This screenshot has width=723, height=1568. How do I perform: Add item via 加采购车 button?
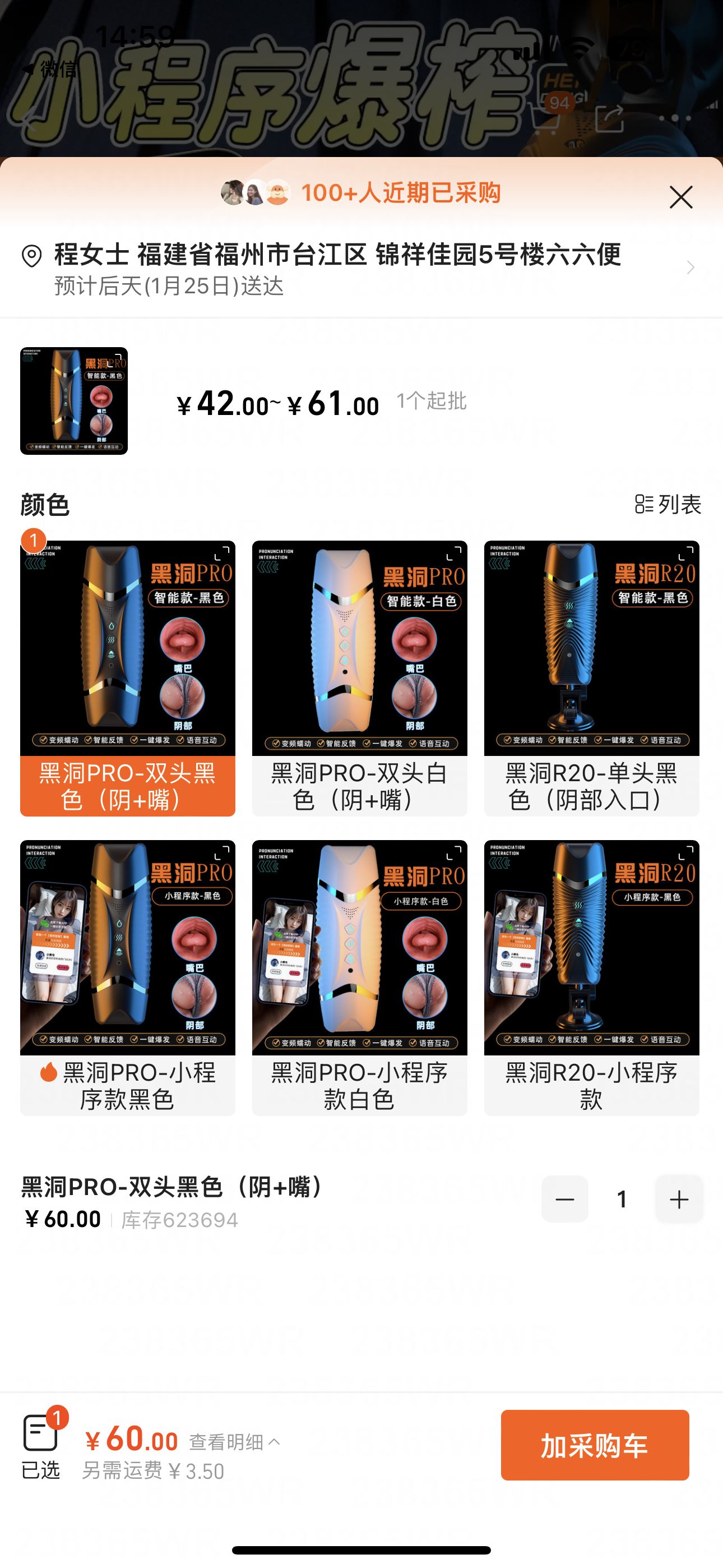click(594, 1445)
